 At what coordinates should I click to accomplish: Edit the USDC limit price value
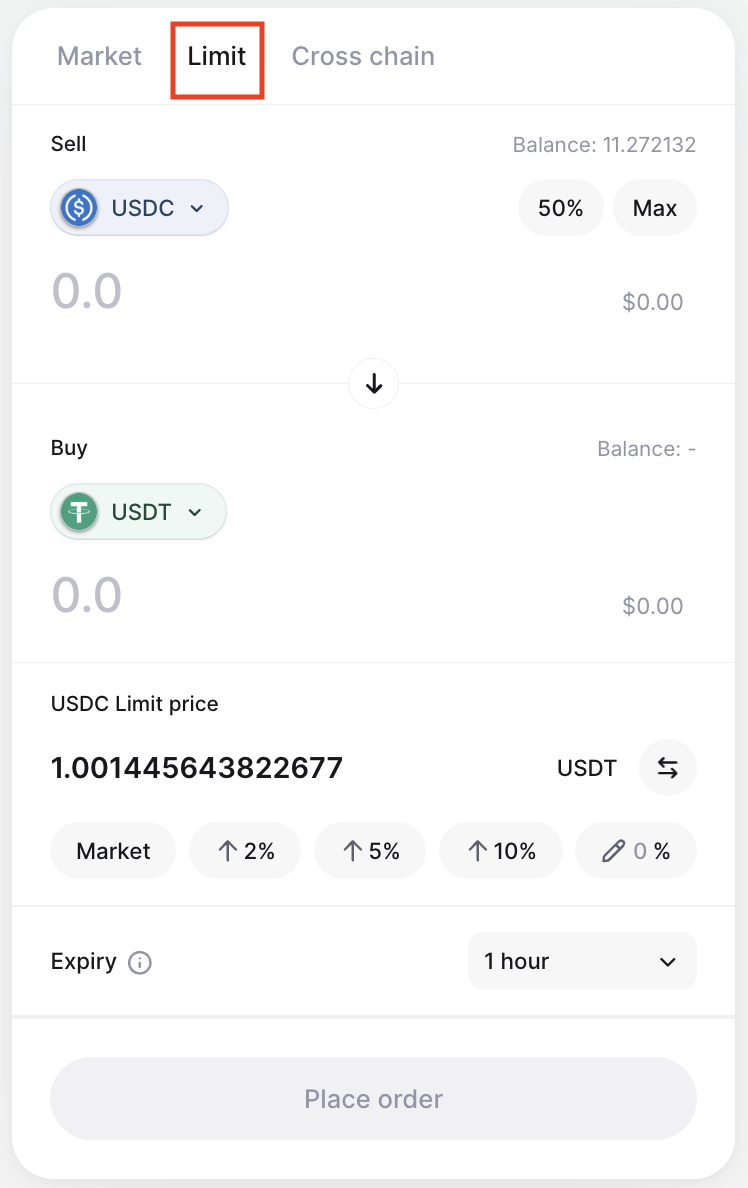point(197,768)
